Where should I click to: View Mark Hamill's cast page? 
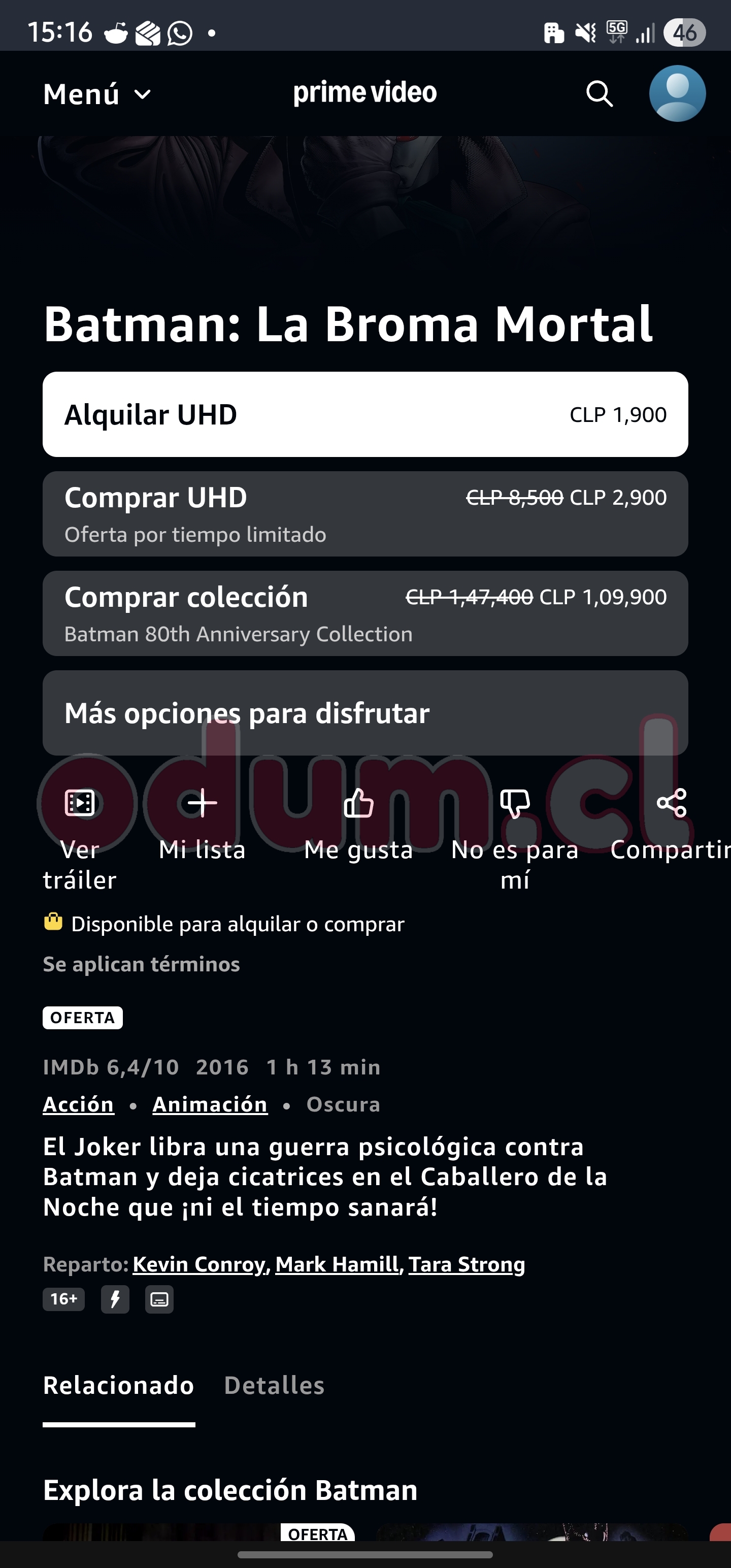[x=337, y=1264]
